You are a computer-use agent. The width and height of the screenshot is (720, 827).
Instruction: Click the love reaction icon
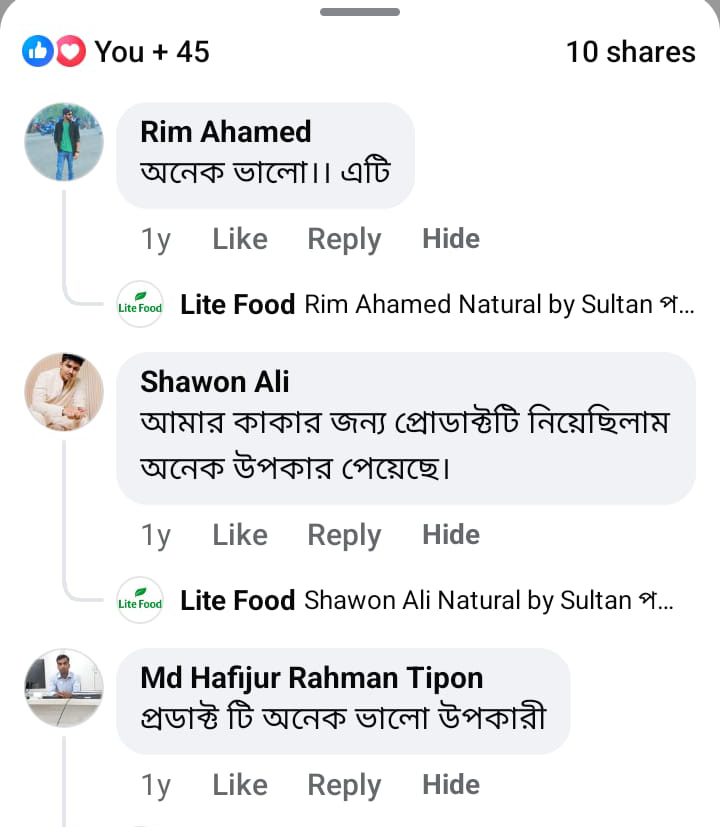[63, 51]
